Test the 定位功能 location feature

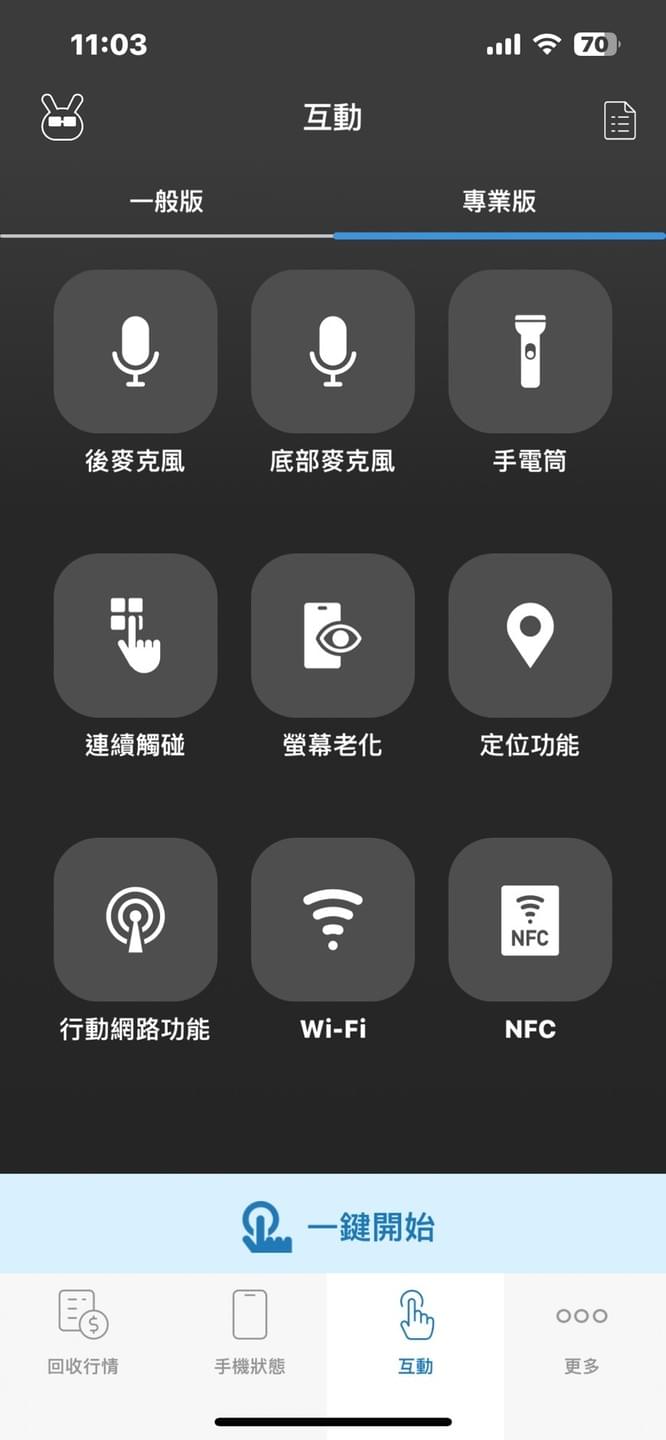530,635
